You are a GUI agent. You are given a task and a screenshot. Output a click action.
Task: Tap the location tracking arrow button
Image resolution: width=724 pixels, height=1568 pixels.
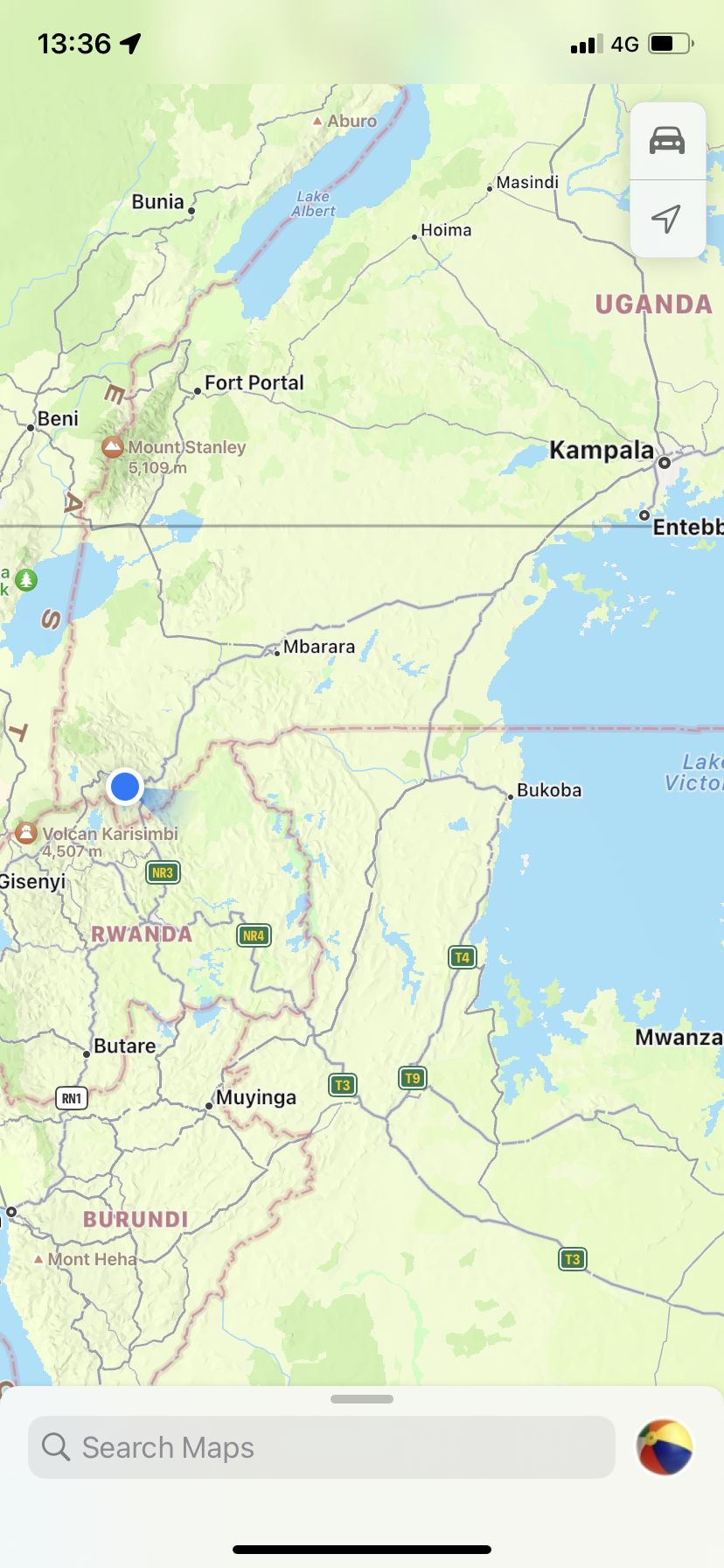point(667,219)
